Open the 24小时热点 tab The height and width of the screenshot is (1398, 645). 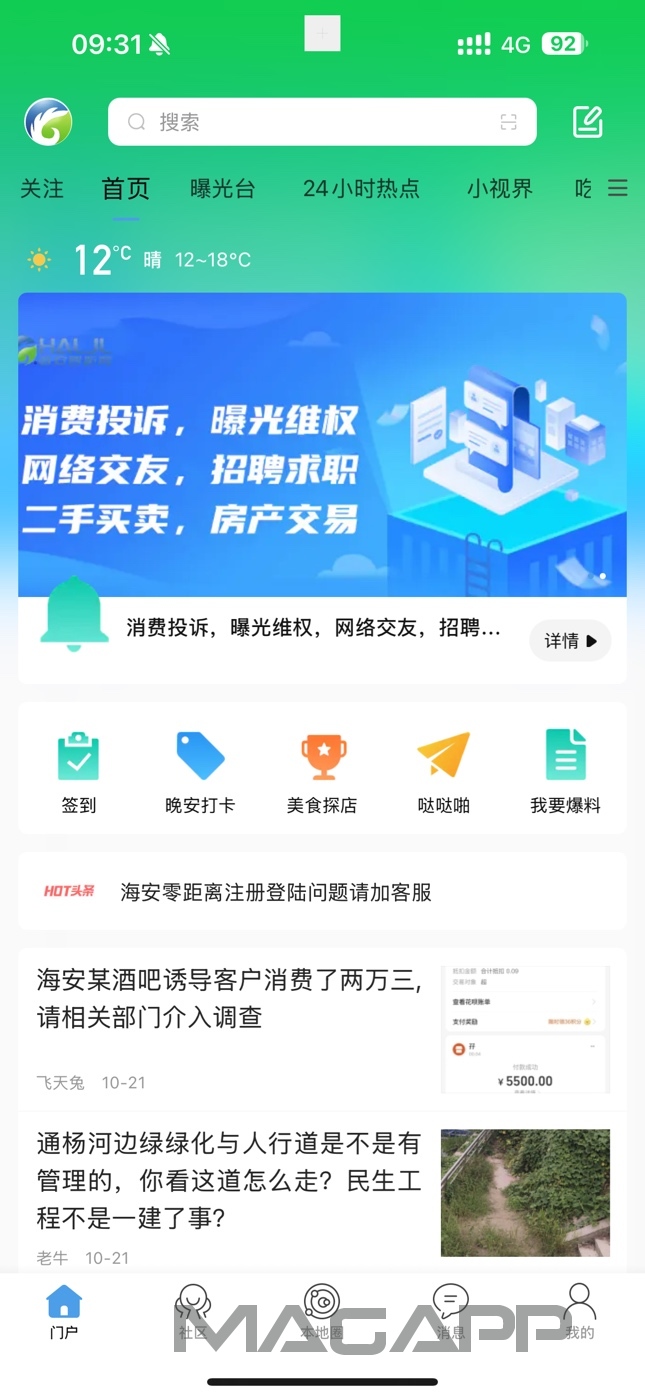point(361,188)
